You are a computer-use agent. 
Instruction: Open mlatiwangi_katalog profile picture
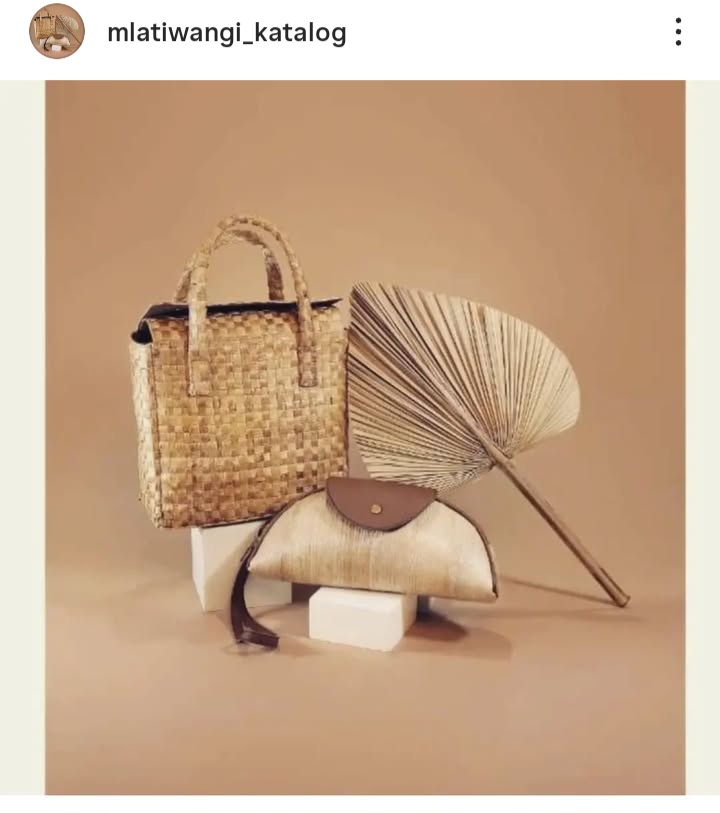tap(57, 32)
